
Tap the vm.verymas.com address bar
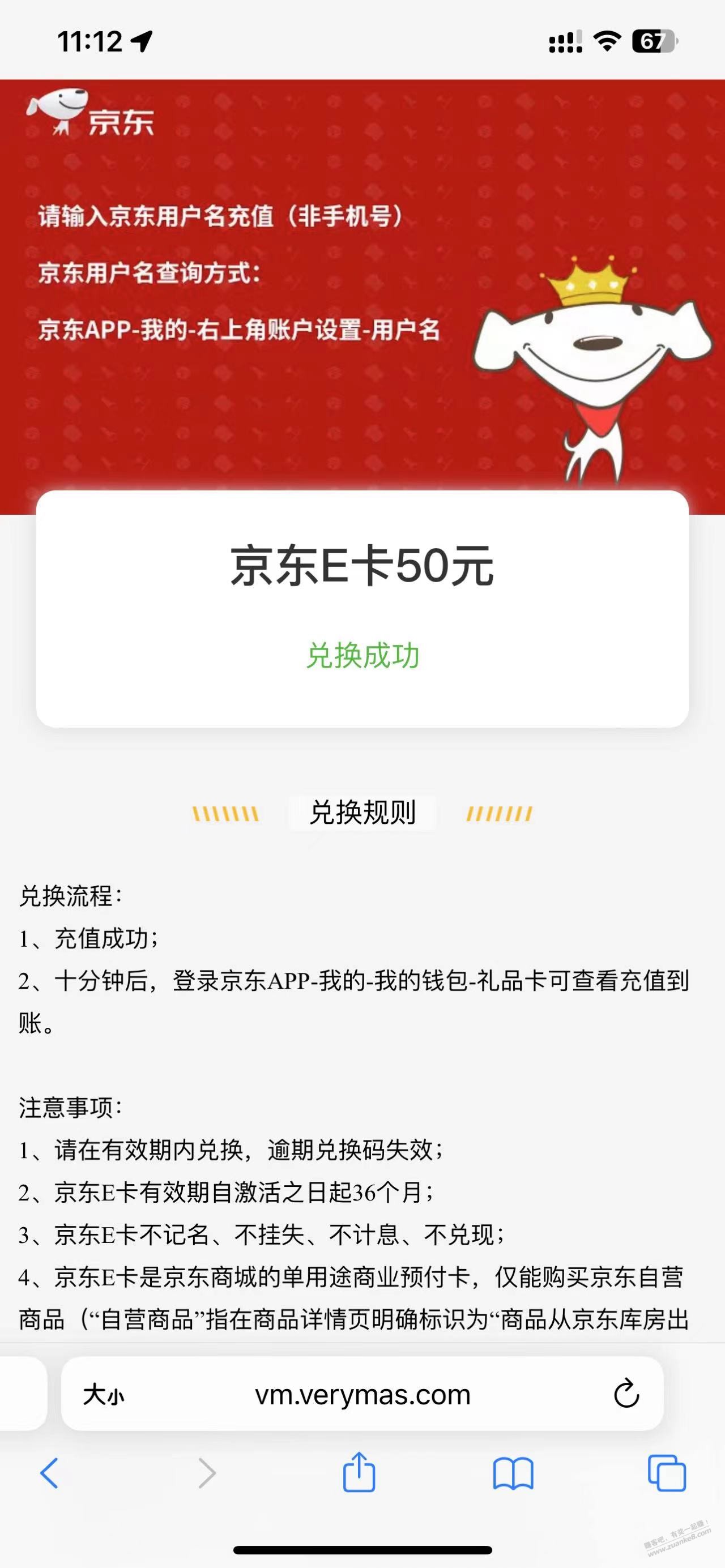click(363, 1394)
